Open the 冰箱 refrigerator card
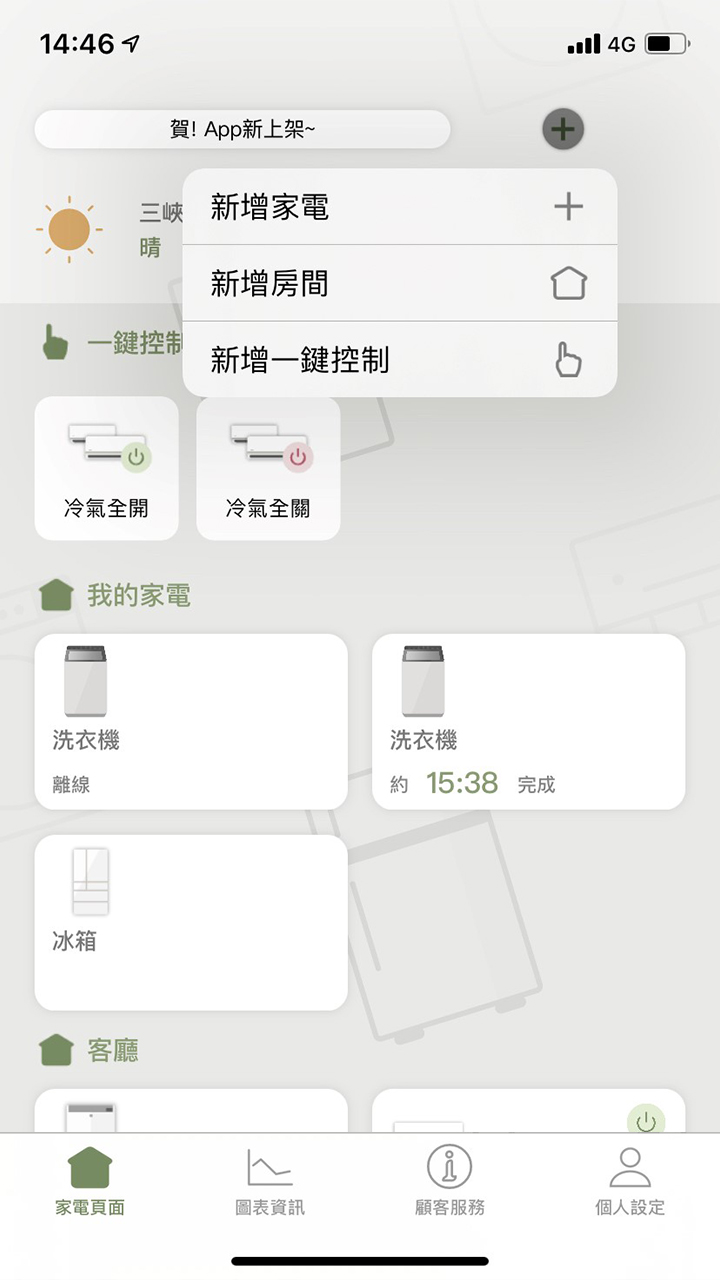Image resolution: width=720 pixels, height=1280 pixels. [191, 920]
